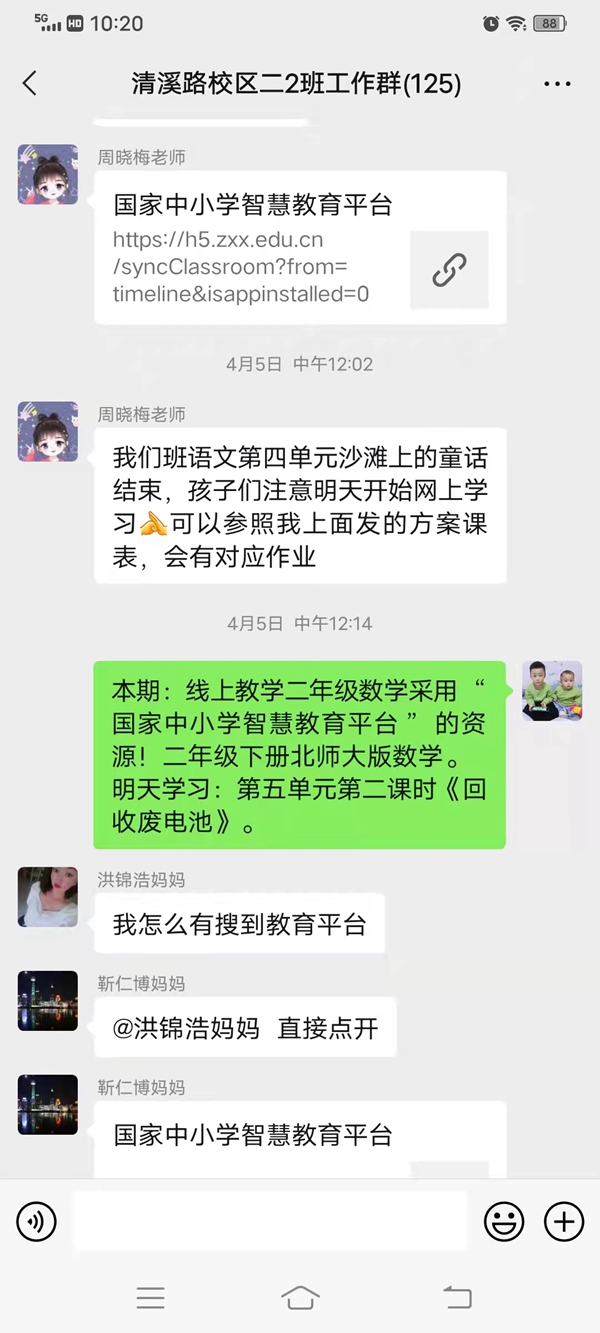Open the emoji sticker panel
The height and width of the screenshot is (1333, 600).
tap(504, 1221)
